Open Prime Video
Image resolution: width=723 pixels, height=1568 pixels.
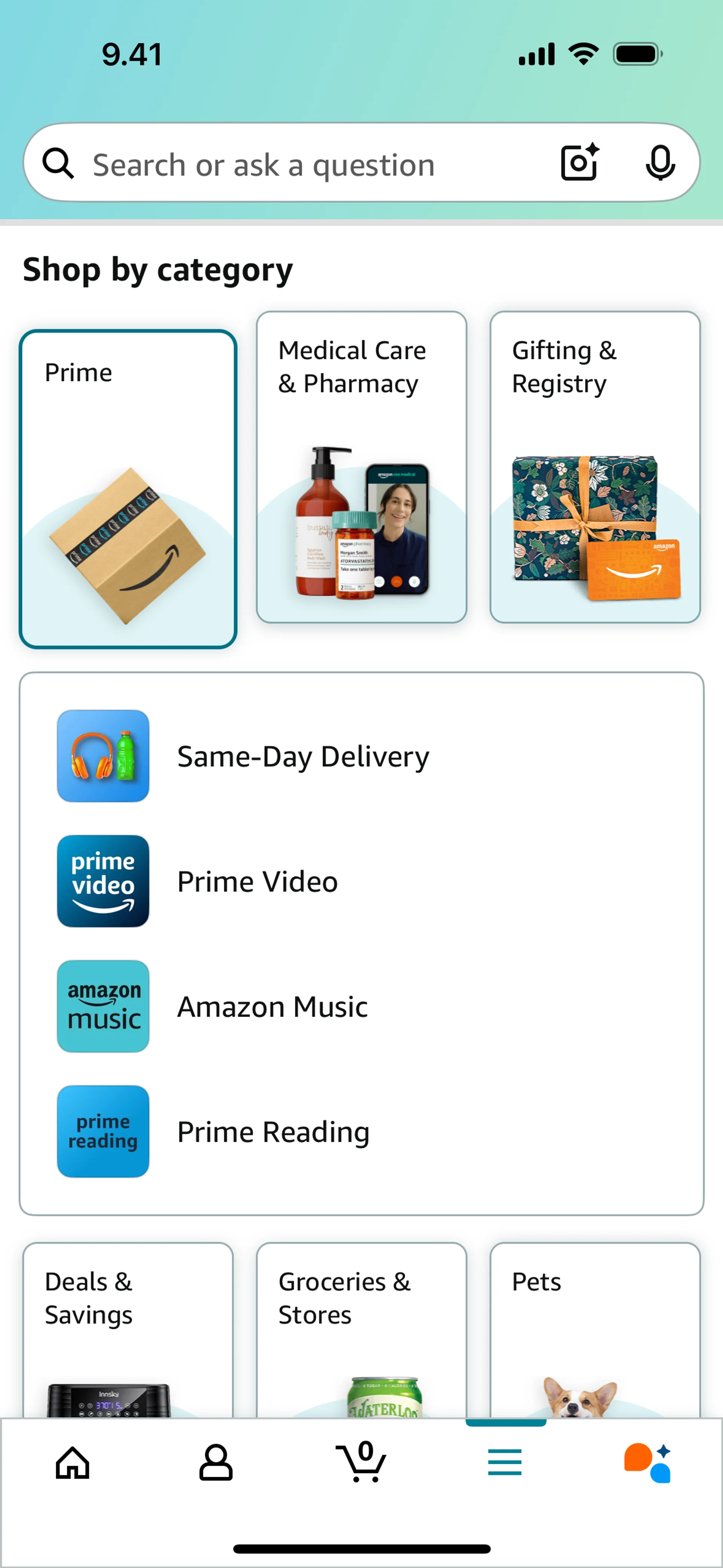[361, 882]
